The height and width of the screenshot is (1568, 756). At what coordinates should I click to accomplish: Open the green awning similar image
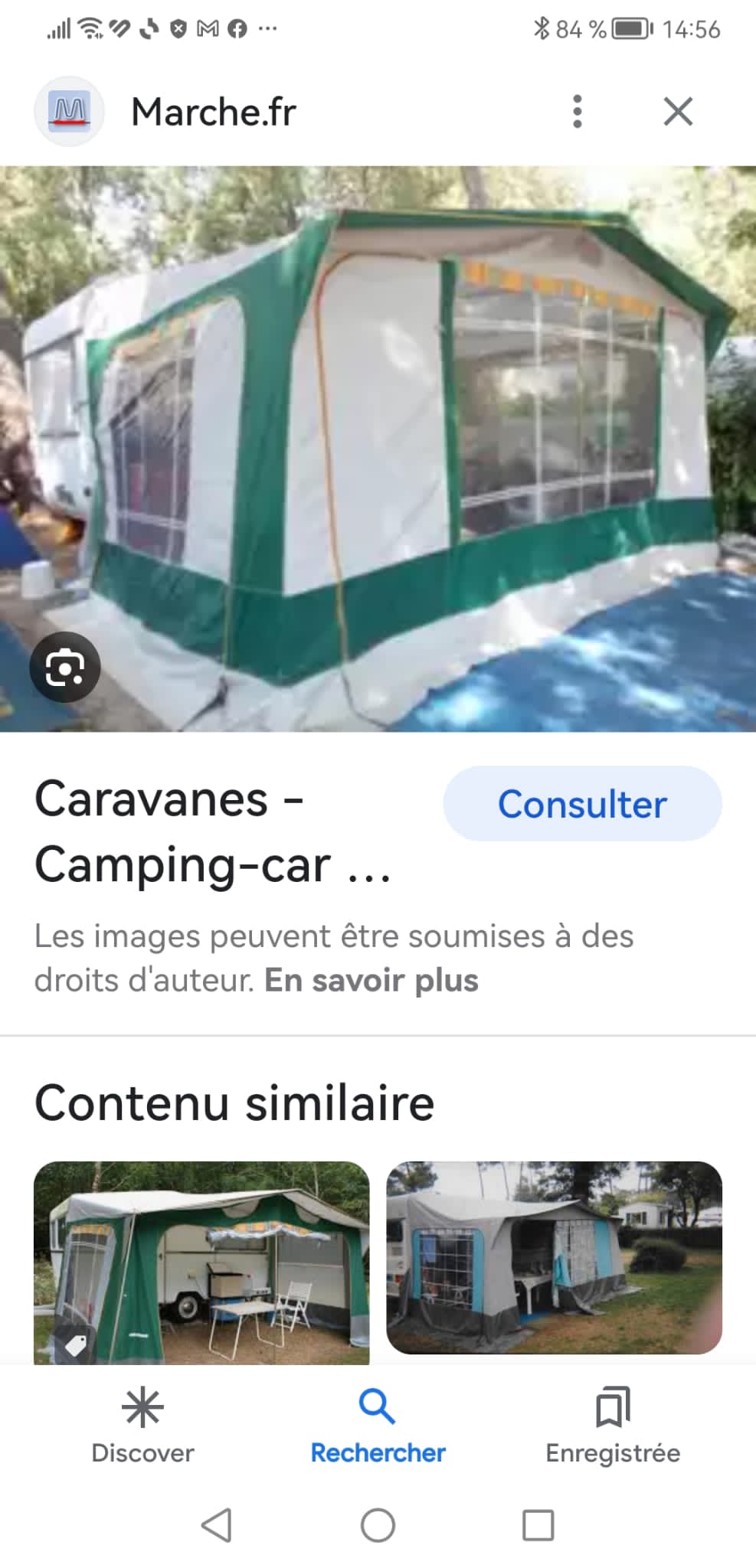(x=201, y=1262)
